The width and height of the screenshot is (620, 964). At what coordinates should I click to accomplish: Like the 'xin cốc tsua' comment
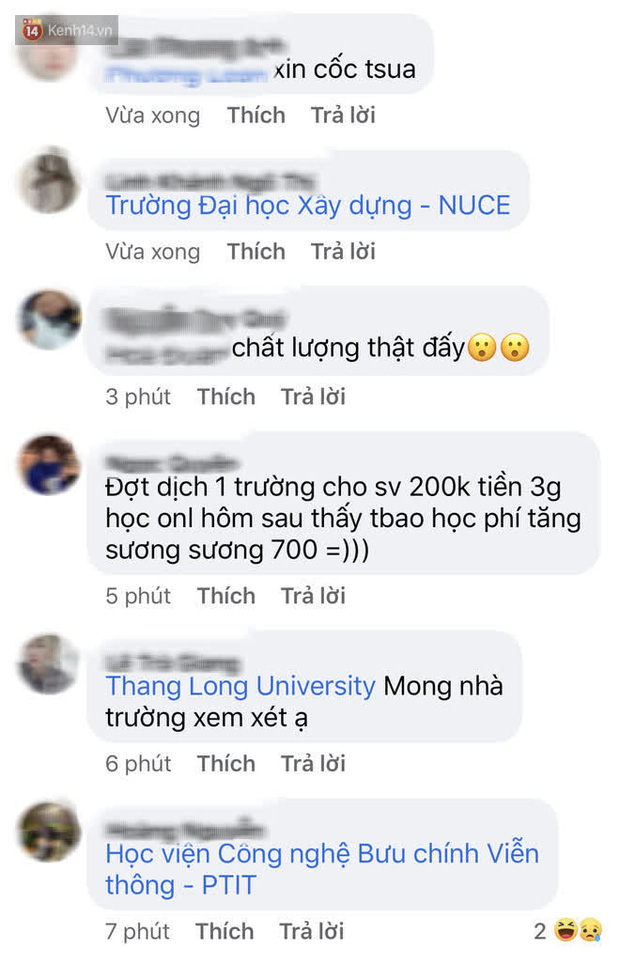pyautogui.click(x=256, y=115)
